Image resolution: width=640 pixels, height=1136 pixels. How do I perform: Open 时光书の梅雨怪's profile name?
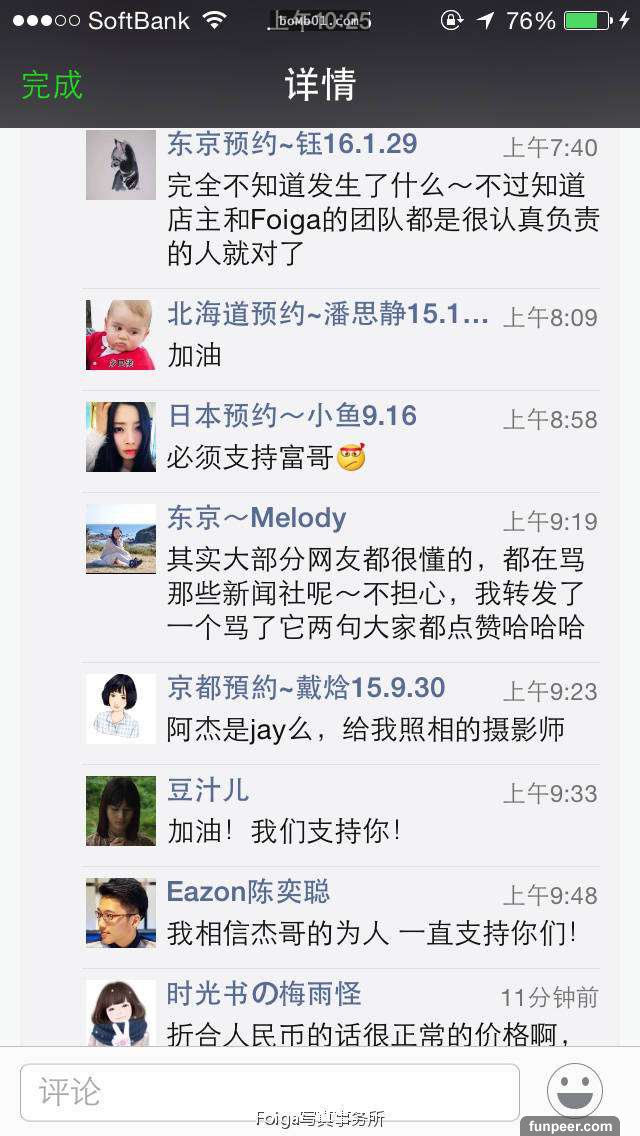coord(264,994)
